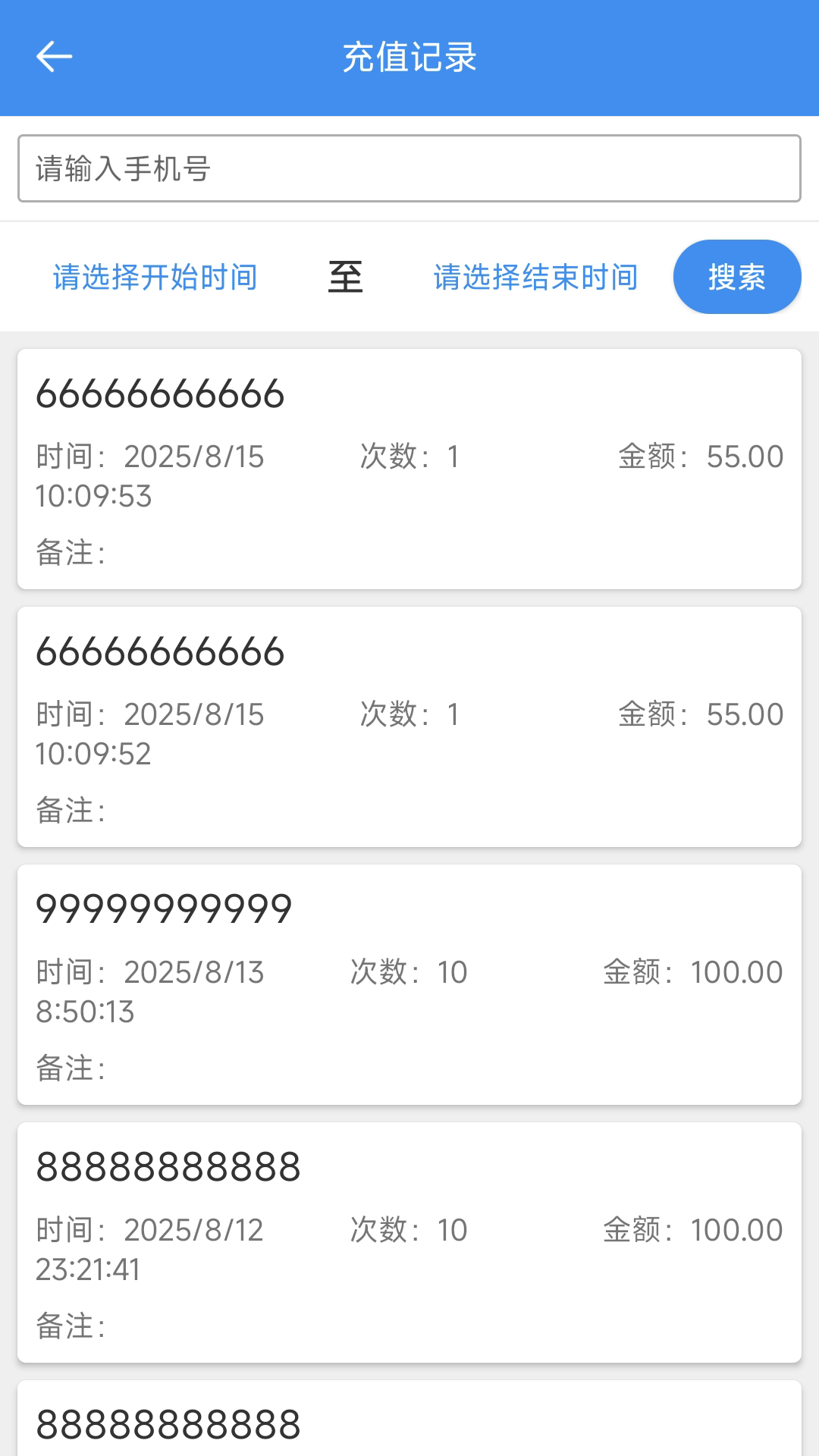Go back using the top-left arrow
The width and height of the screenshot is (819, 1456).
(x=54, y=57)
